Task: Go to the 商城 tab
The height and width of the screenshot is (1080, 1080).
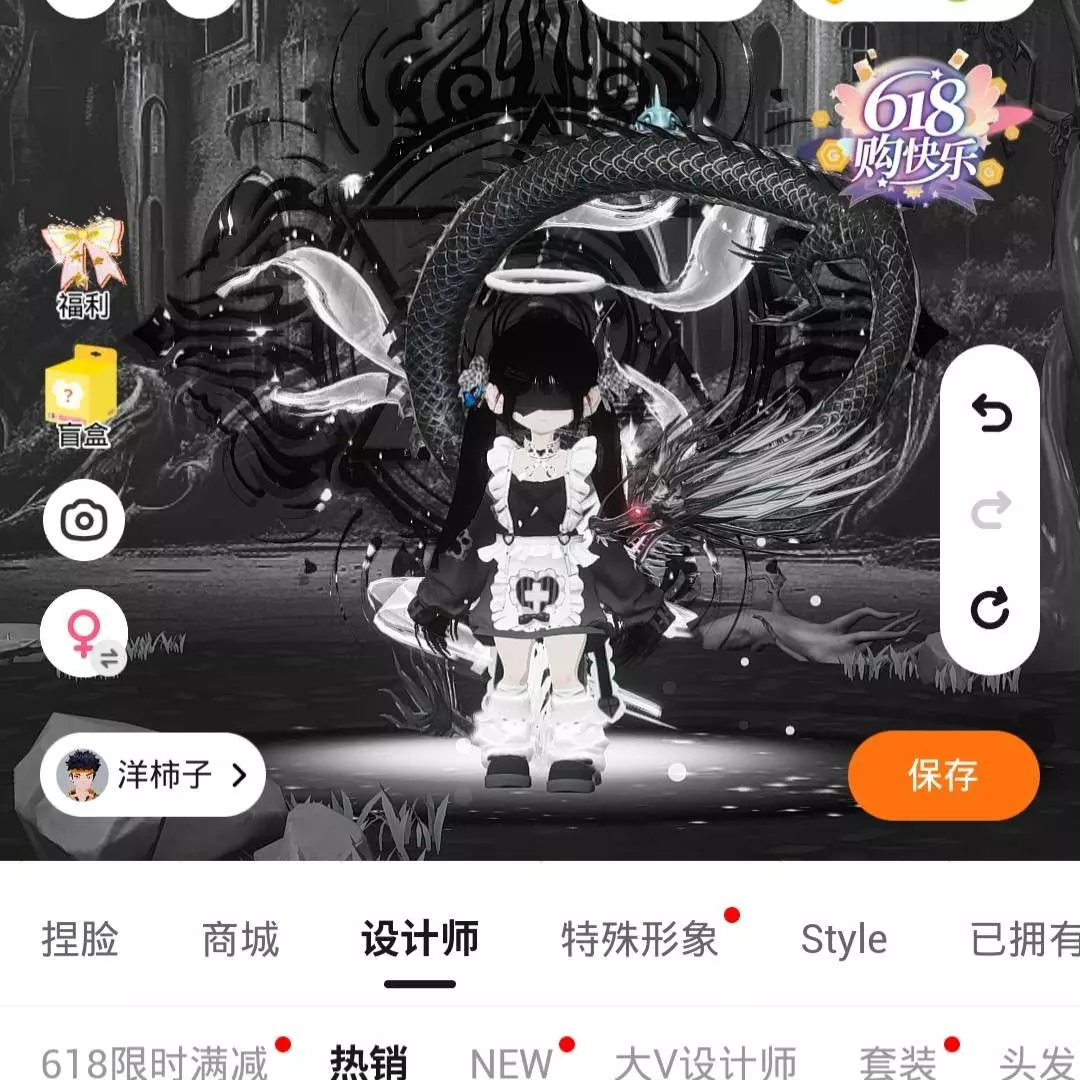Action: click(240, 940)
